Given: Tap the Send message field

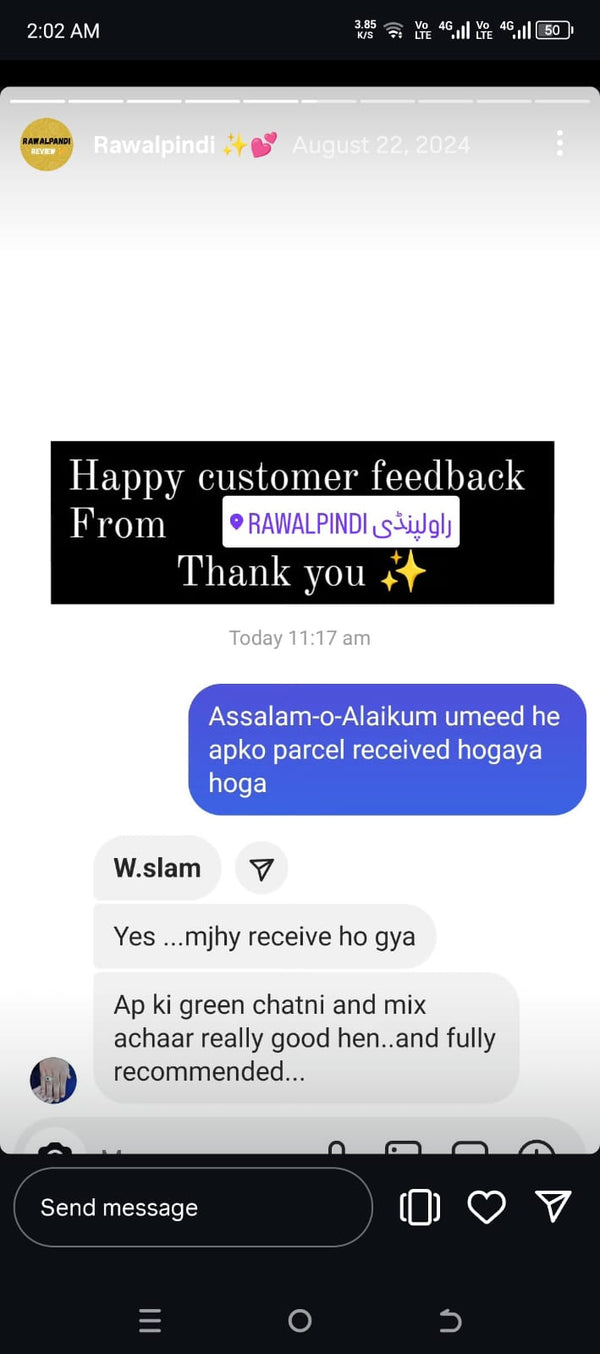Looking at the screenshot, I should tap(192, 1207).
